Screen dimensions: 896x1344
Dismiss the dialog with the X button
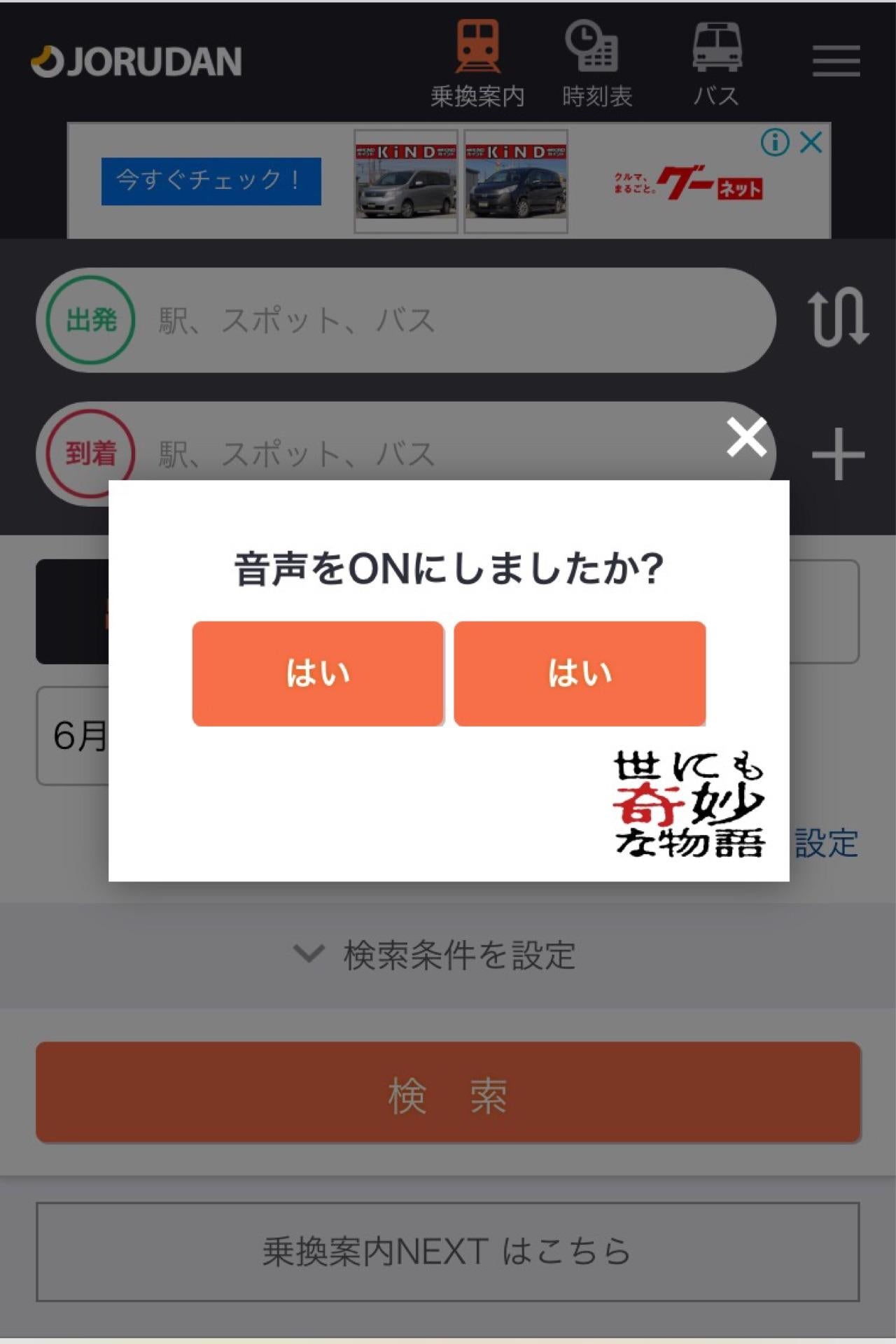pos(747,438)
